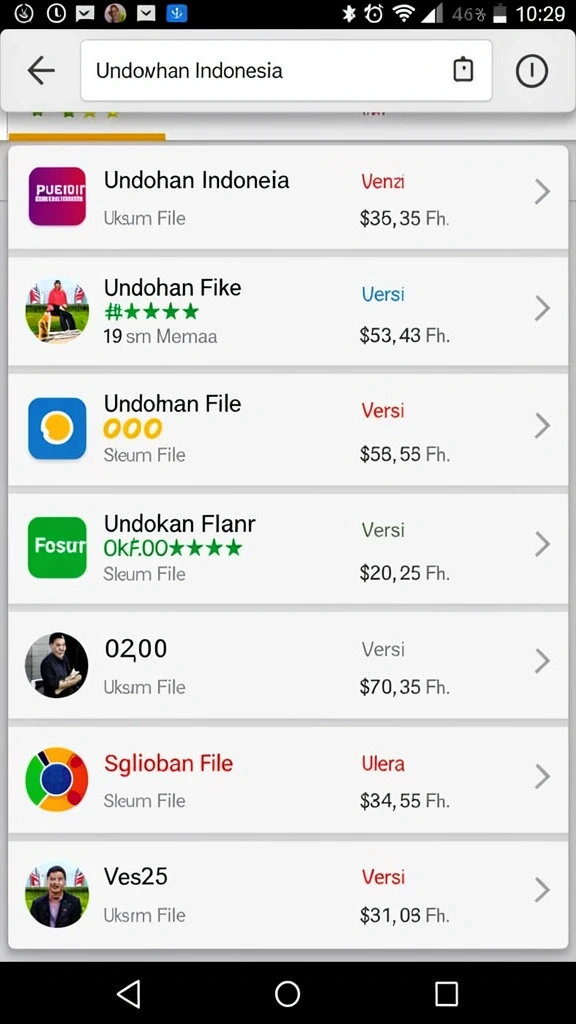Viewport: 576px width, 1024px height.
Task: Open recent apps with the square button
Action: (446, 993)
